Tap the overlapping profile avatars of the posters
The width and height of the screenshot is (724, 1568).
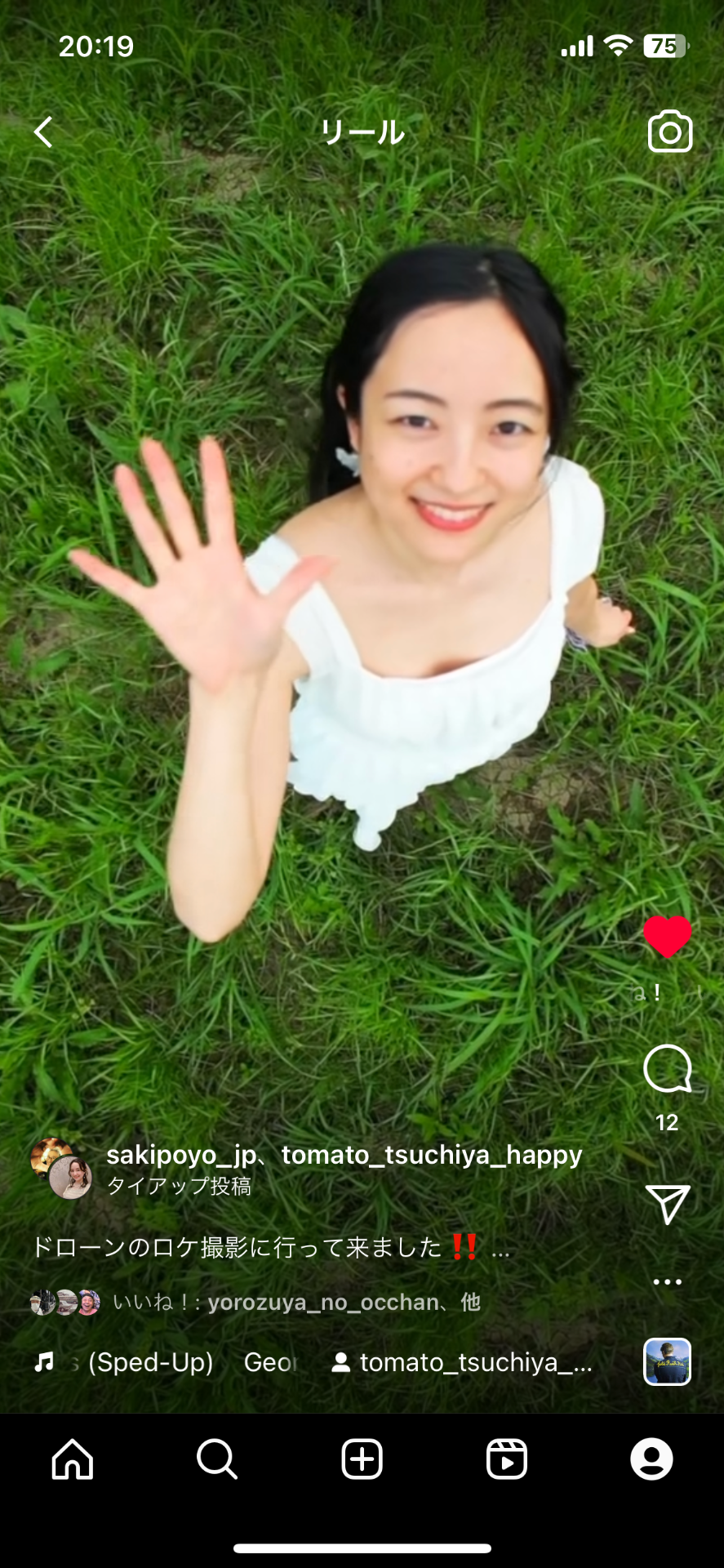click(61, 1169)
